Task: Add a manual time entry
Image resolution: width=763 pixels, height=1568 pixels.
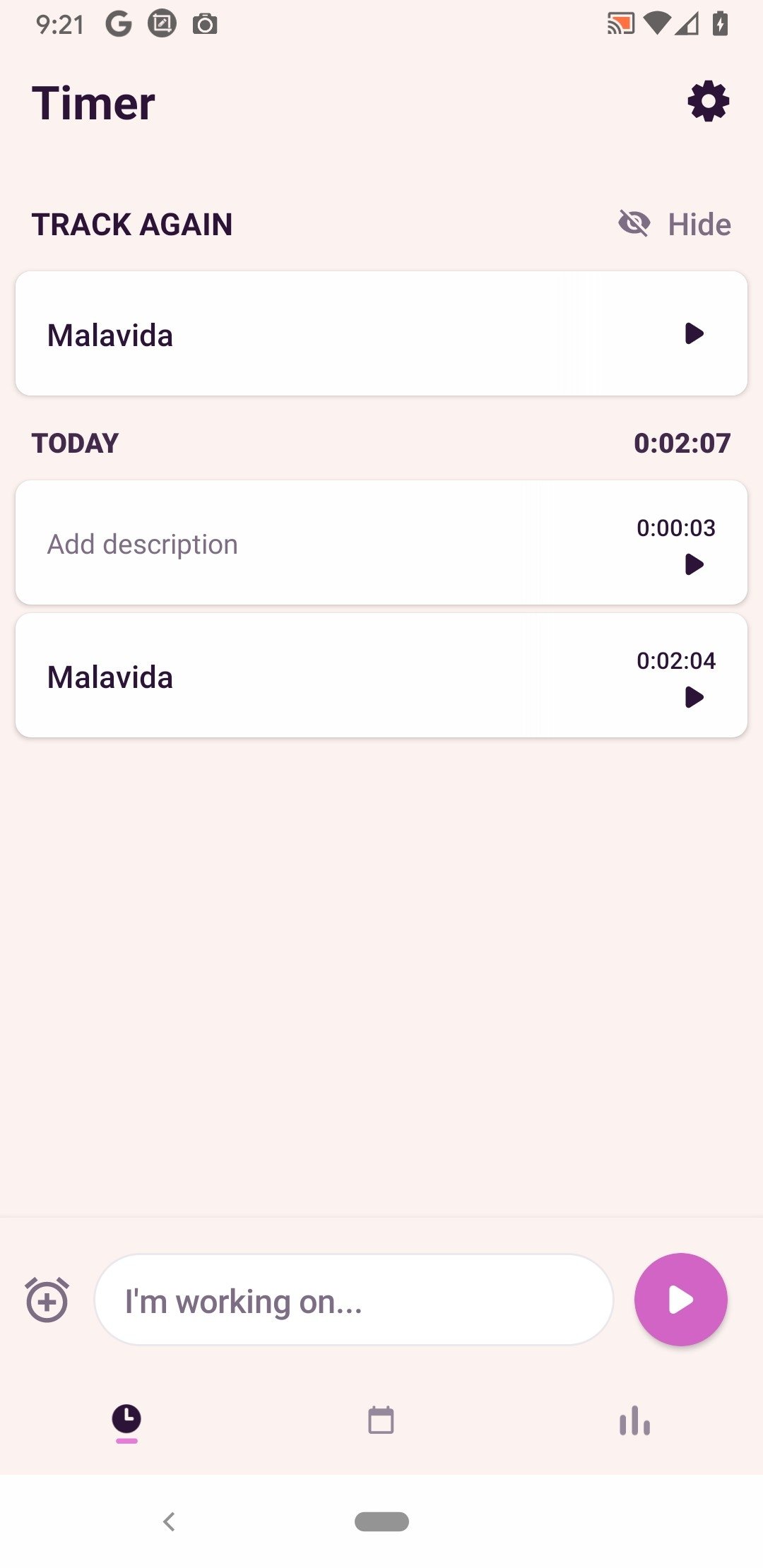Action: [x=47, y=1300]
